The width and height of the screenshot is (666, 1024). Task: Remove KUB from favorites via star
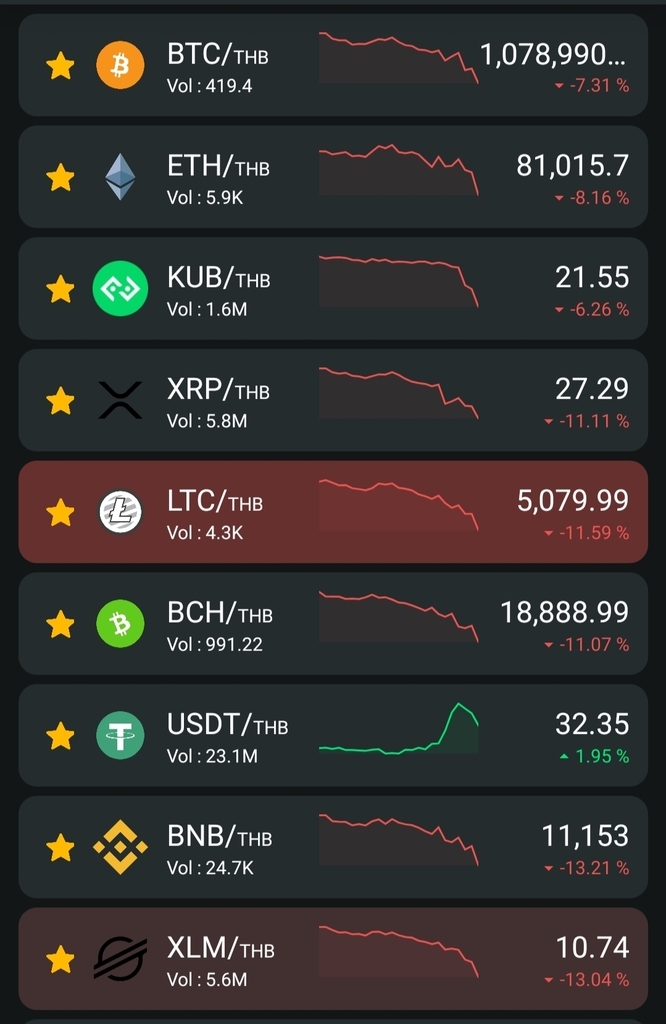(61, 291)
